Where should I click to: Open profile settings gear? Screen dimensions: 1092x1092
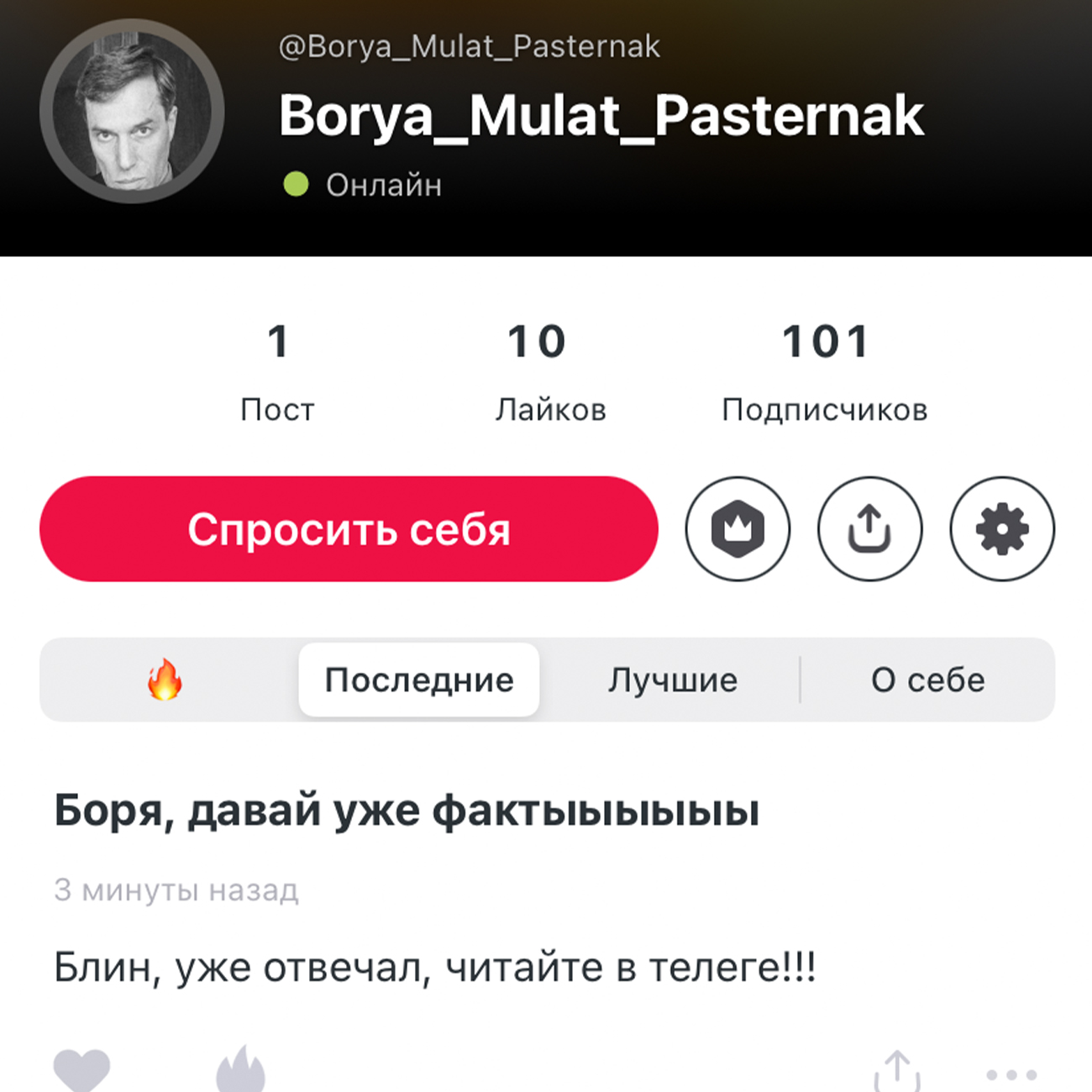[x=1002, y=529]
